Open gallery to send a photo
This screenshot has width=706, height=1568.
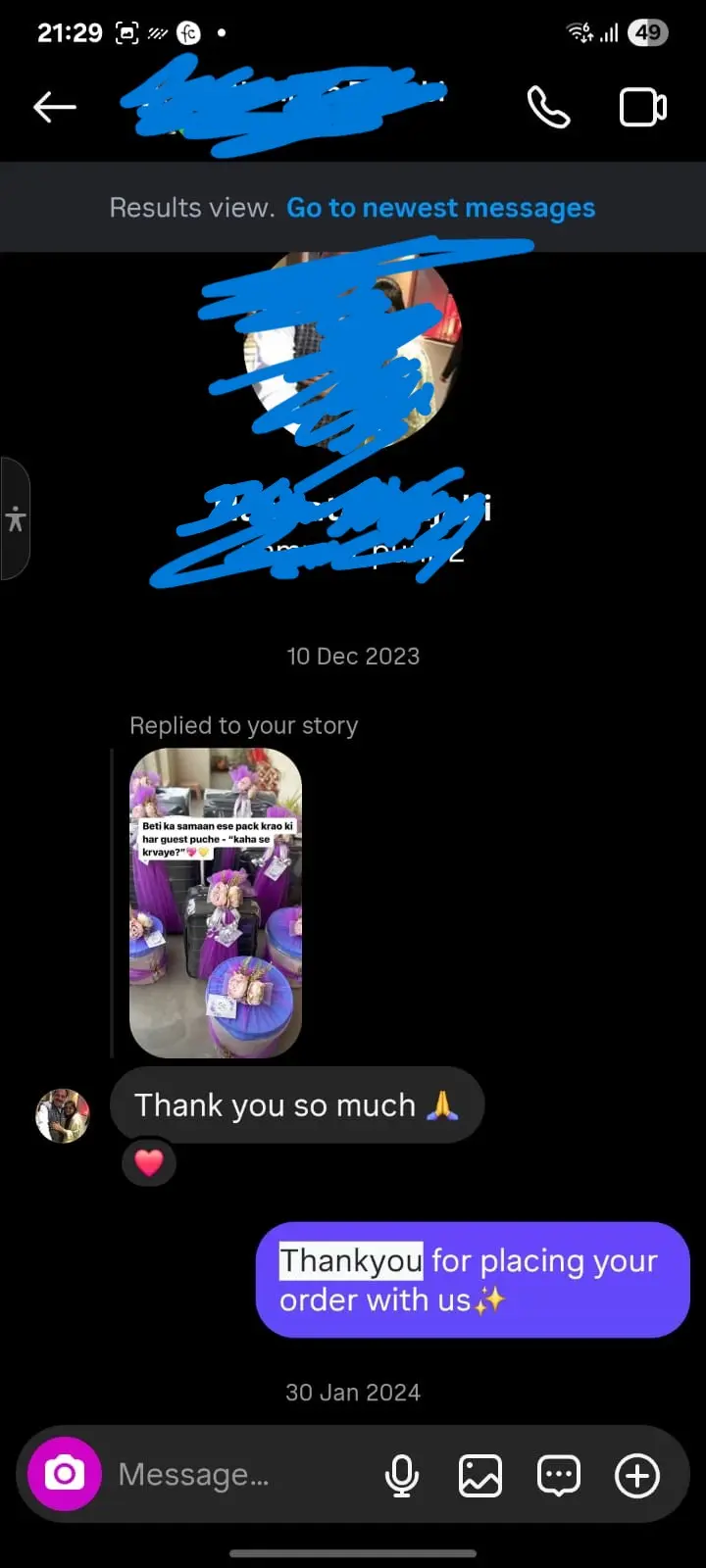pyautogui.click(x=480, y=1475)
